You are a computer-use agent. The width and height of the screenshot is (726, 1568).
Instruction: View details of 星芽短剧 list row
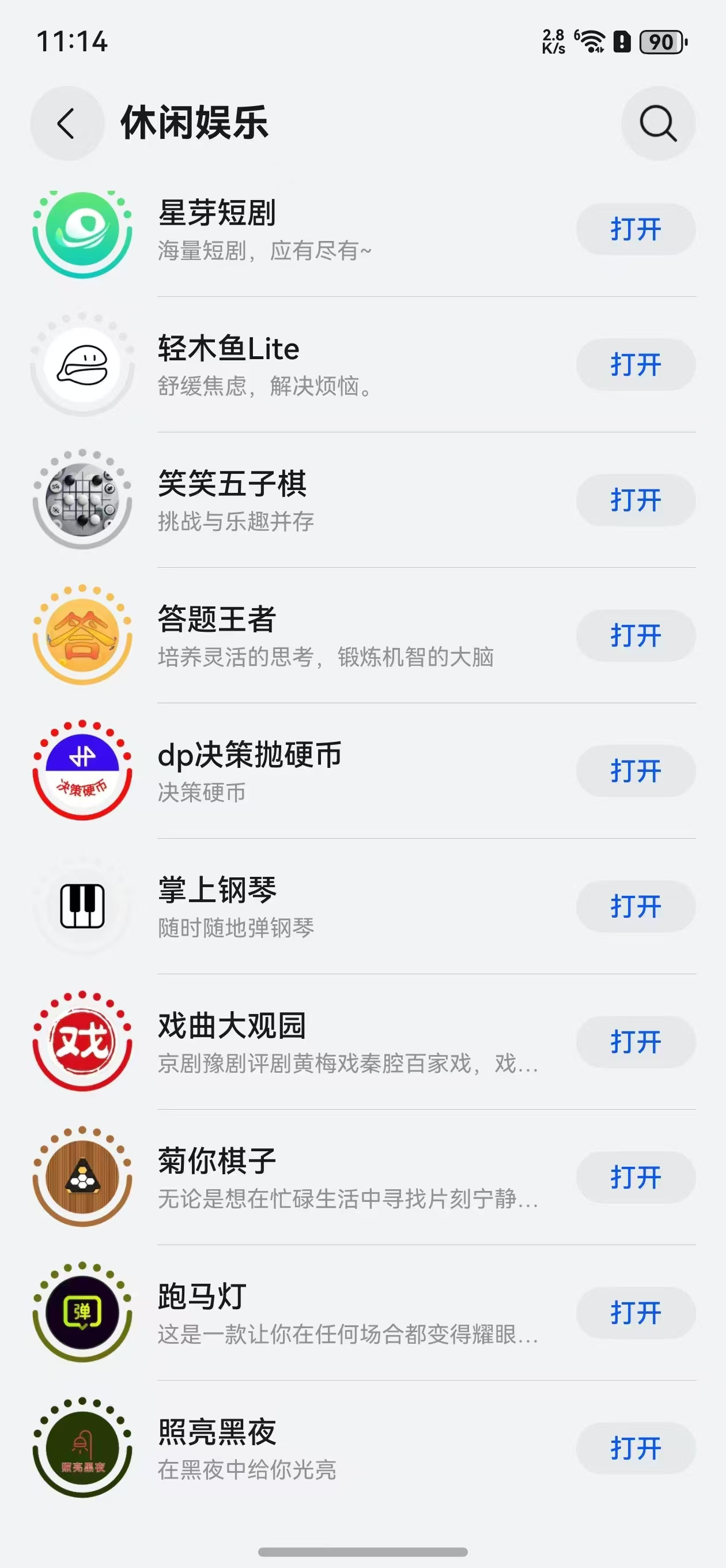tap(304, 229)
